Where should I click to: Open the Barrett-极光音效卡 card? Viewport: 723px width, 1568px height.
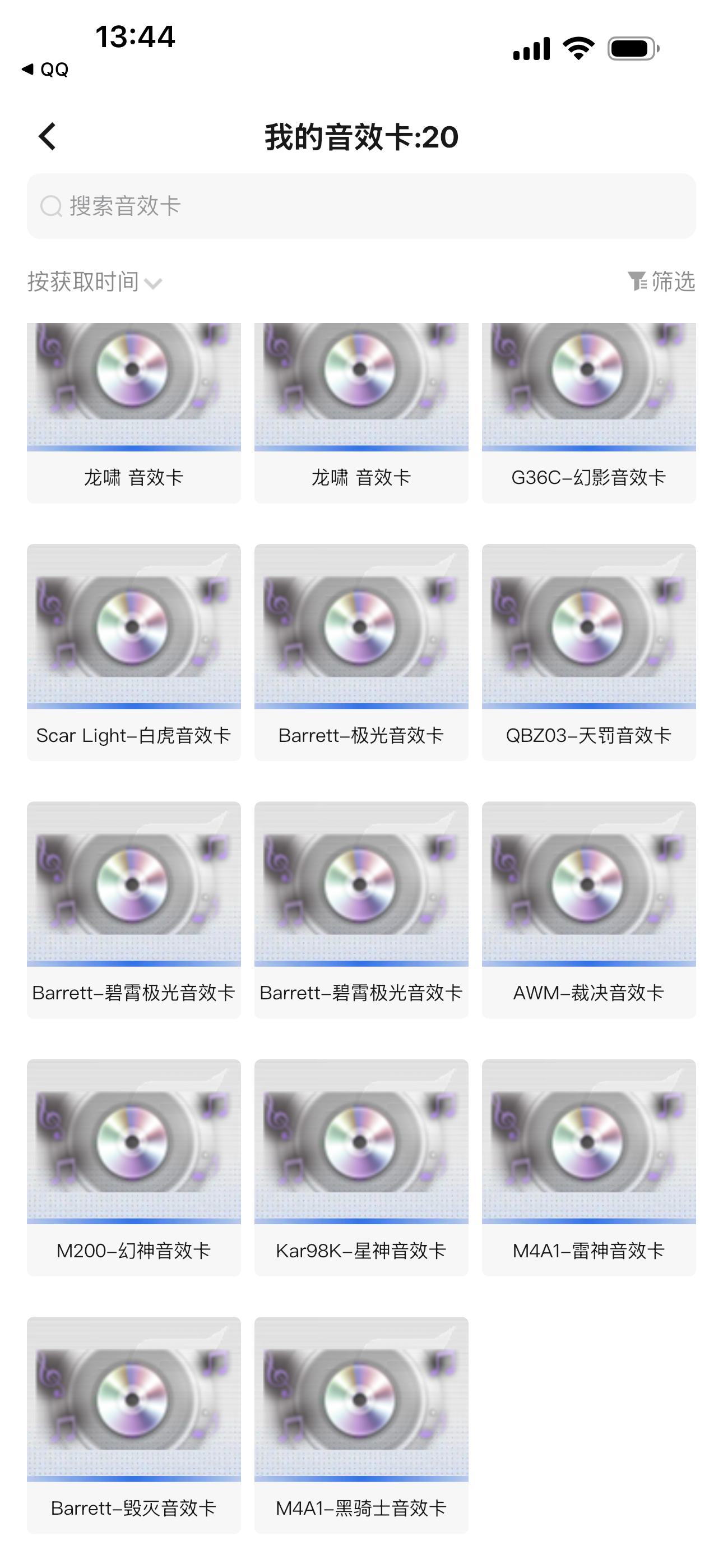point(361,652)
